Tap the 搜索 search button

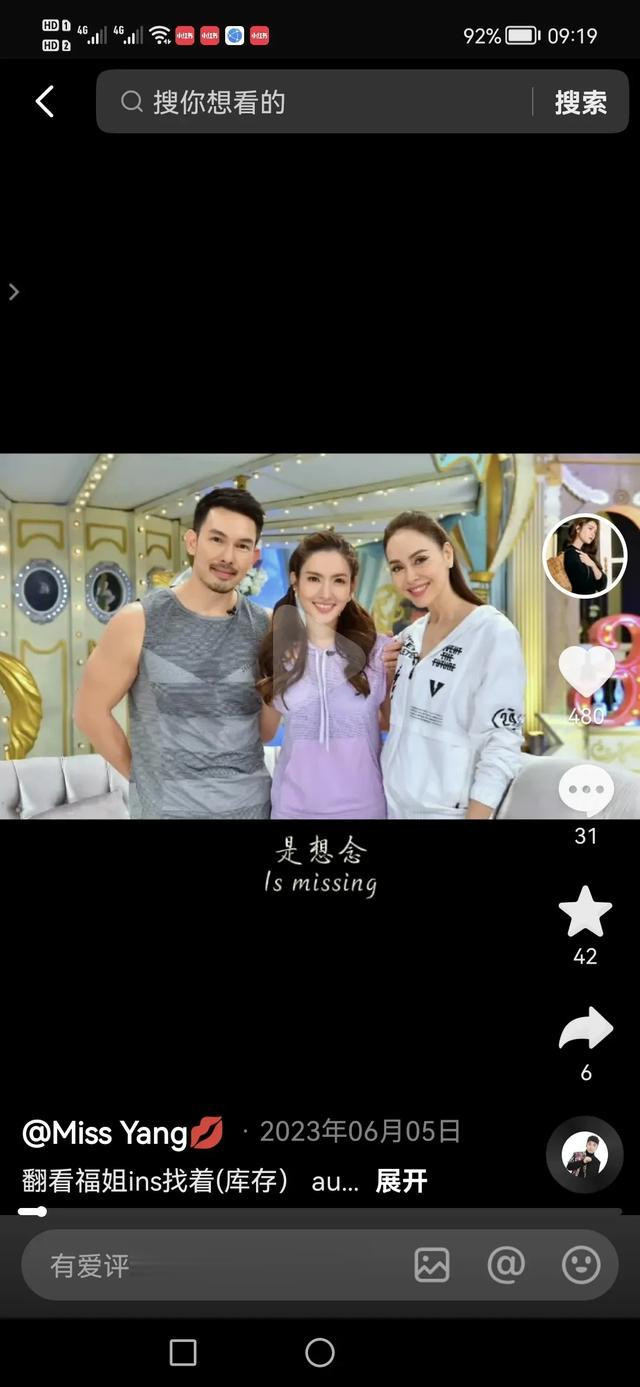(581, 102)
